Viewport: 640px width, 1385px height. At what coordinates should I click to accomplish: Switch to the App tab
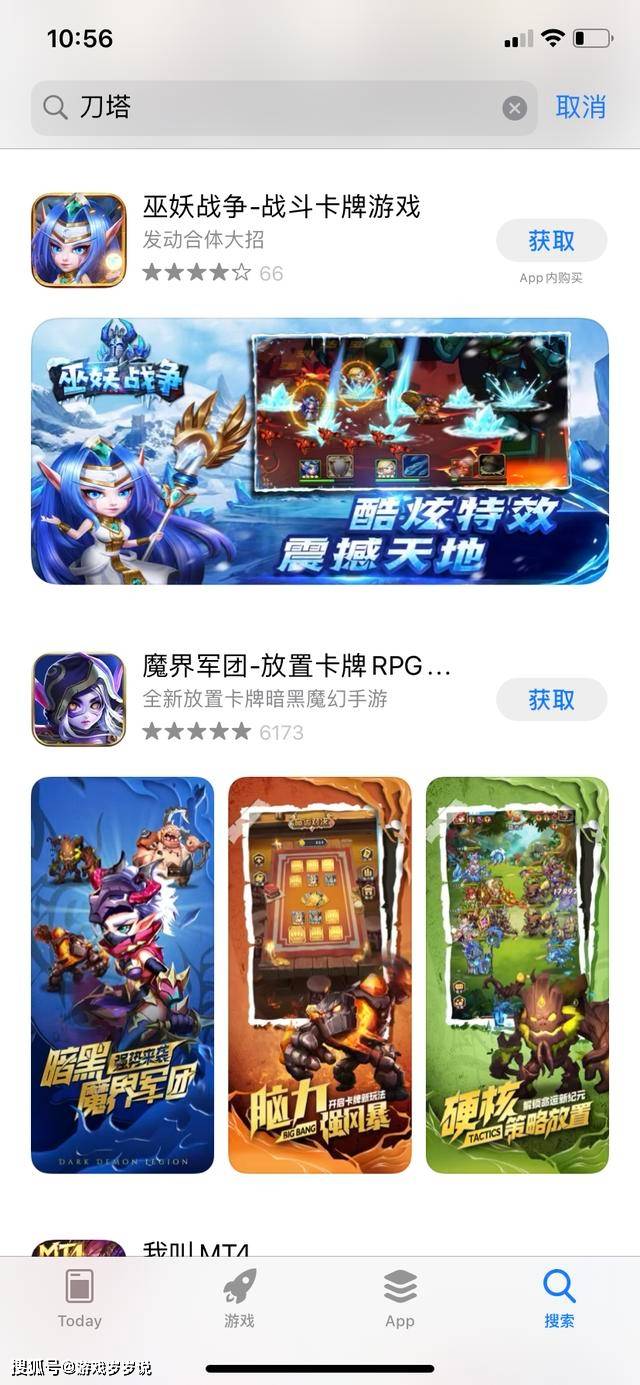[400, 1299]
